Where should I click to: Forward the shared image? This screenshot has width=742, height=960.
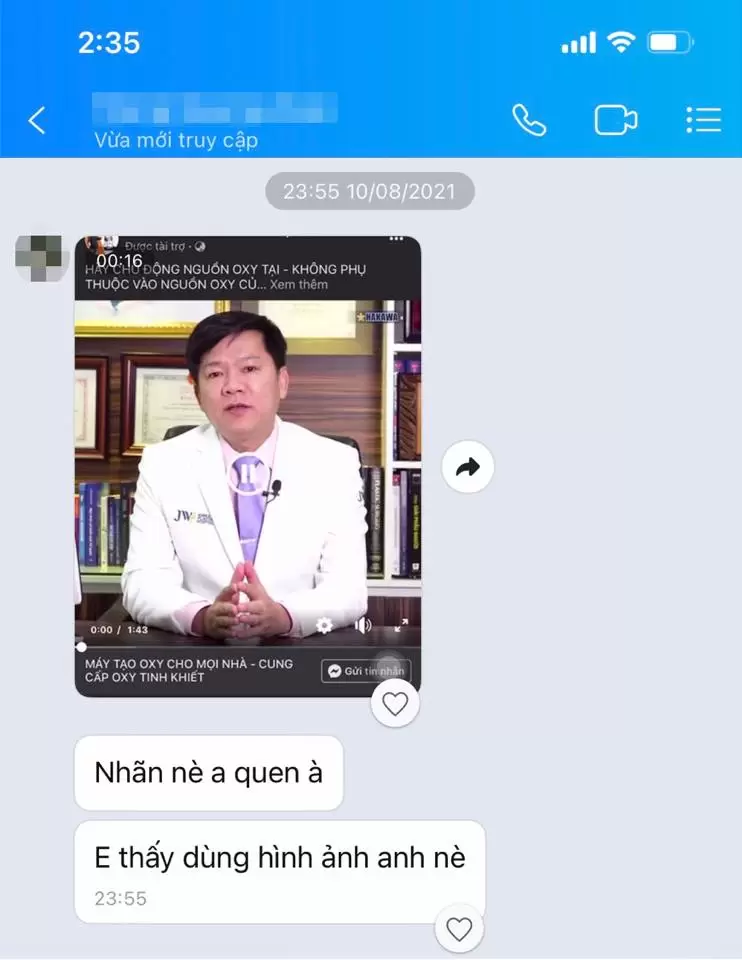[x=468, y=467]
